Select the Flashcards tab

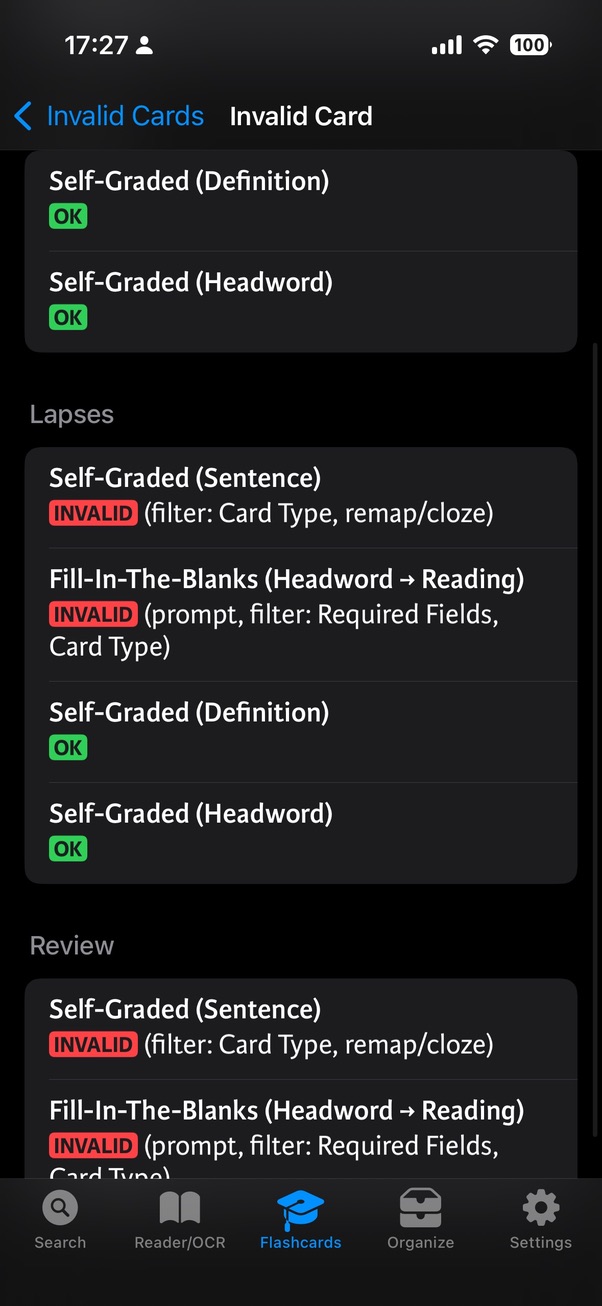tap(300, 1220)
